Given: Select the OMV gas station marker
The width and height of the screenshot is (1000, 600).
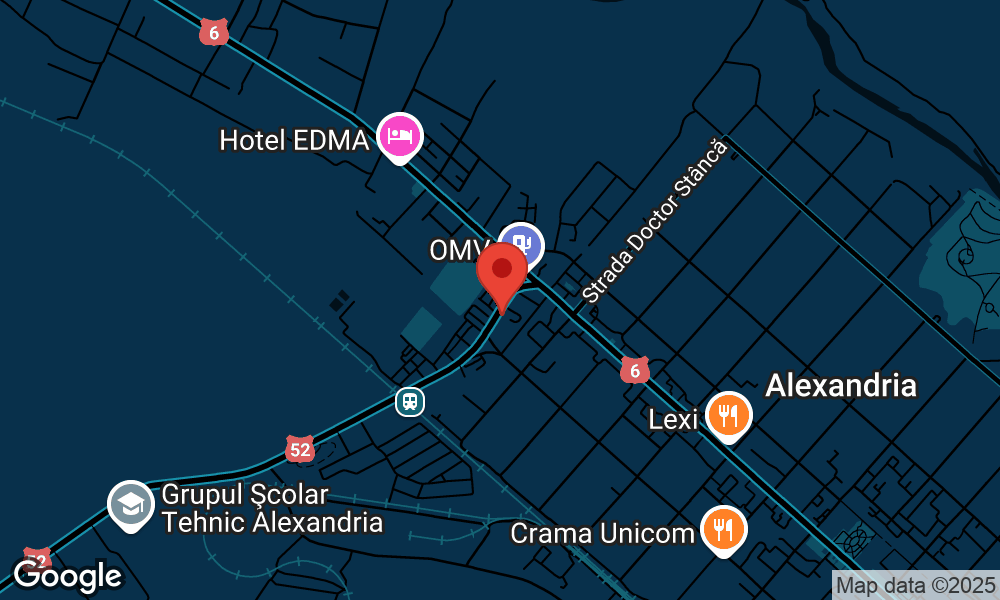Looking at the screenshot, I should pyautogui.click(x=521, y=243).
